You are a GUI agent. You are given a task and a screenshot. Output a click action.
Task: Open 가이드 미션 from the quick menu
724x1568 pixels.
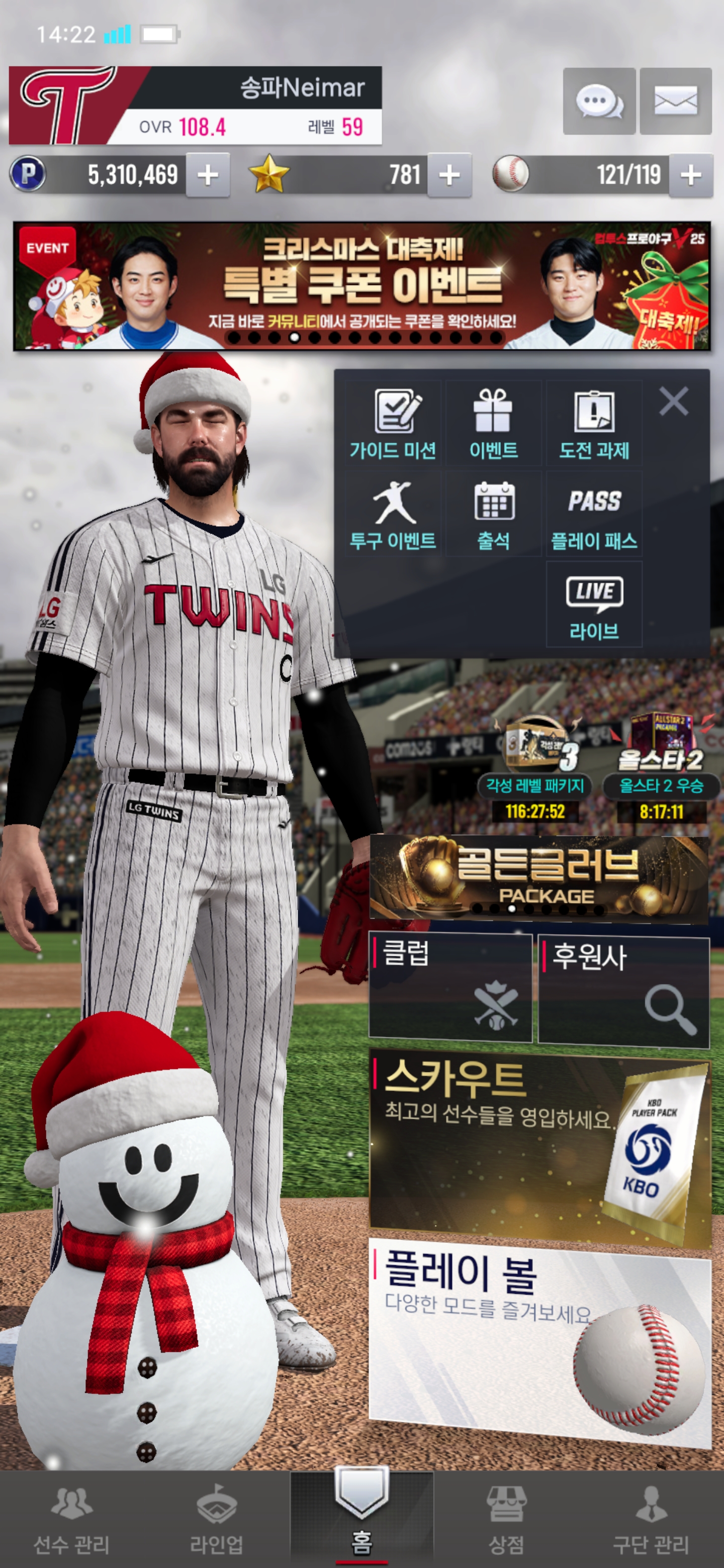(x=393, y=424)
